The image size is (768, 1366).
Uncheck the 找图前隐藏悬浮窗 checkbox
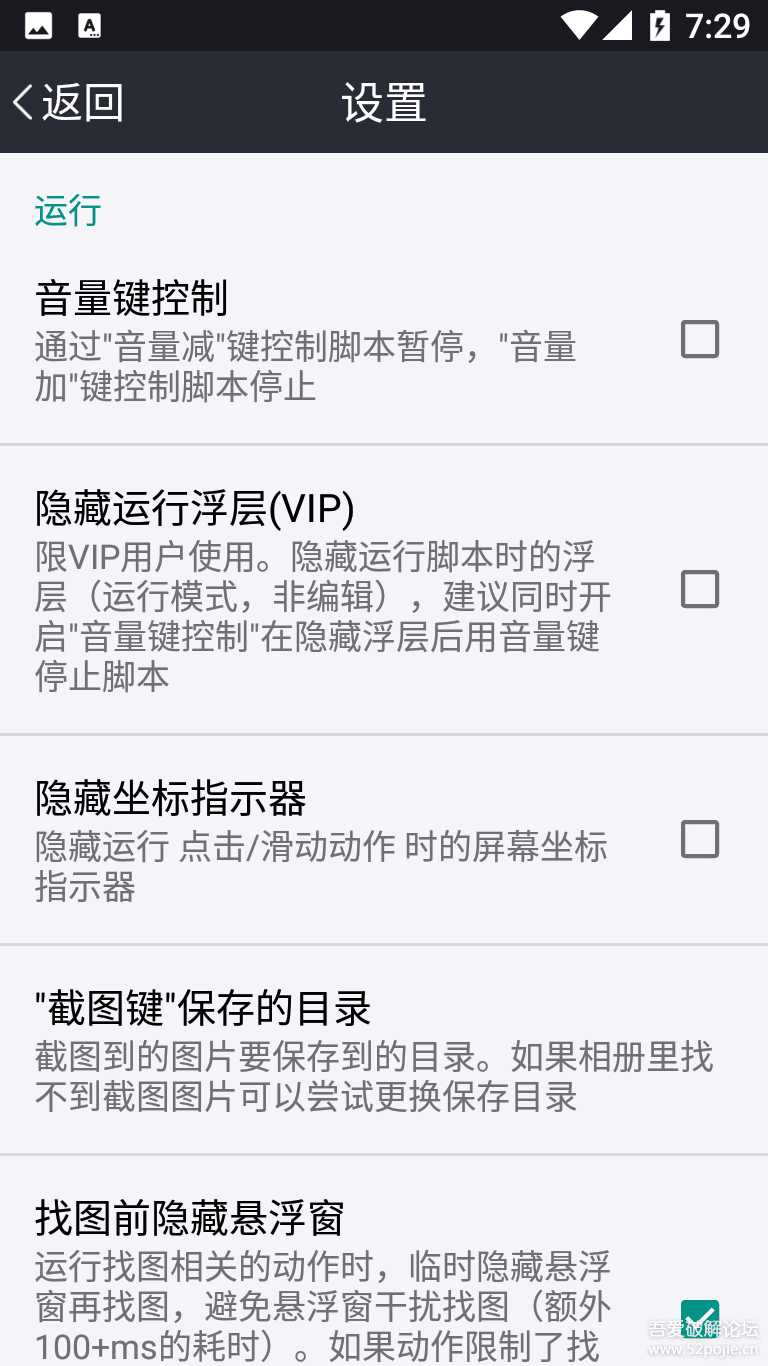699,1318
